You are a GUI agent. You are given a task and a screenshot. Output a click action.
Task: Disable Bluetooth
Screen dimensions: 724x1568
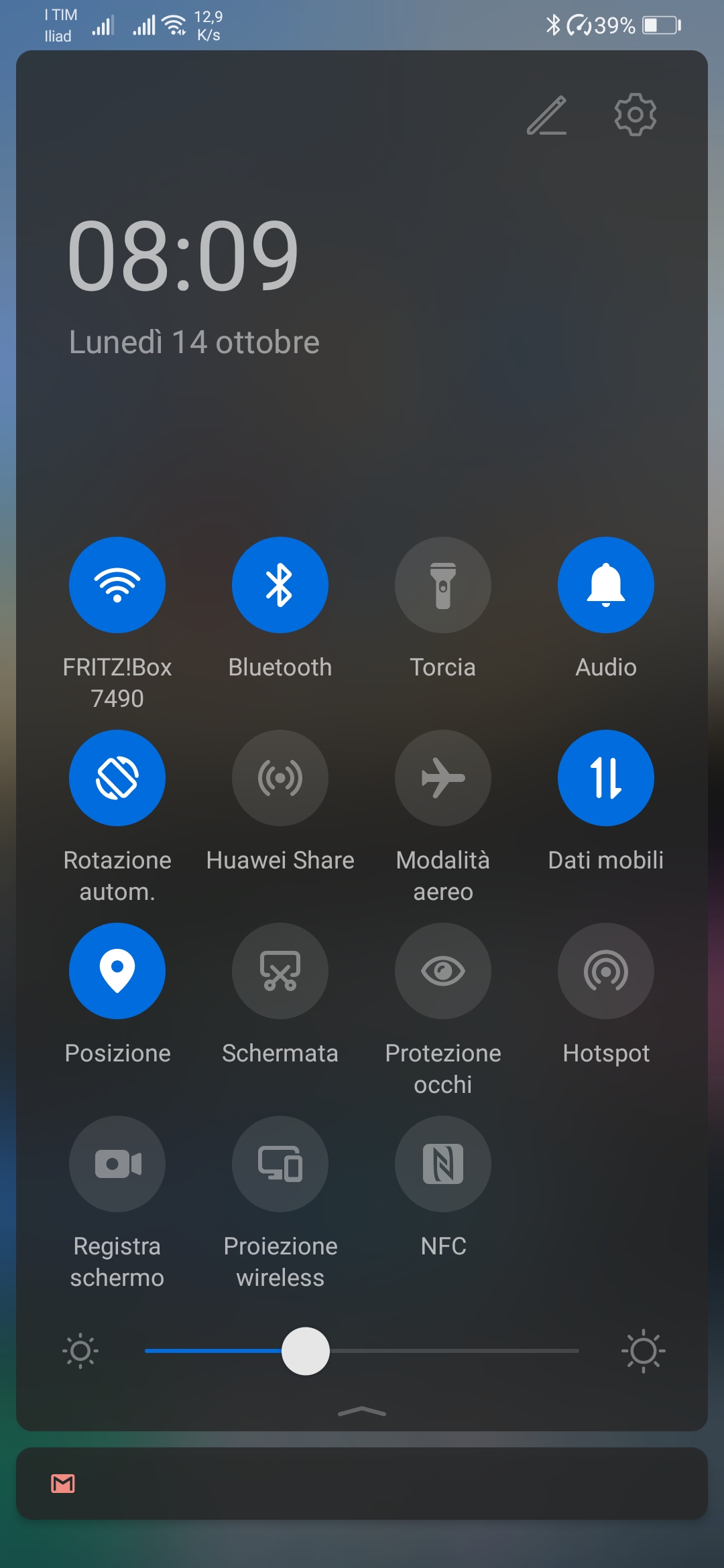pyautogui.click(x=280, y=585)
